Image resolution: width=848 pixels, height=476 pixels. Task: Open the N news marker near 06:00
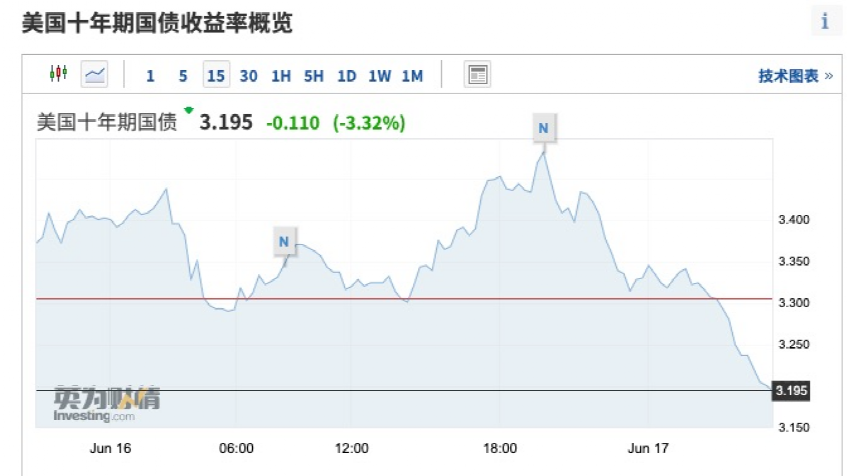click(284, 241)
